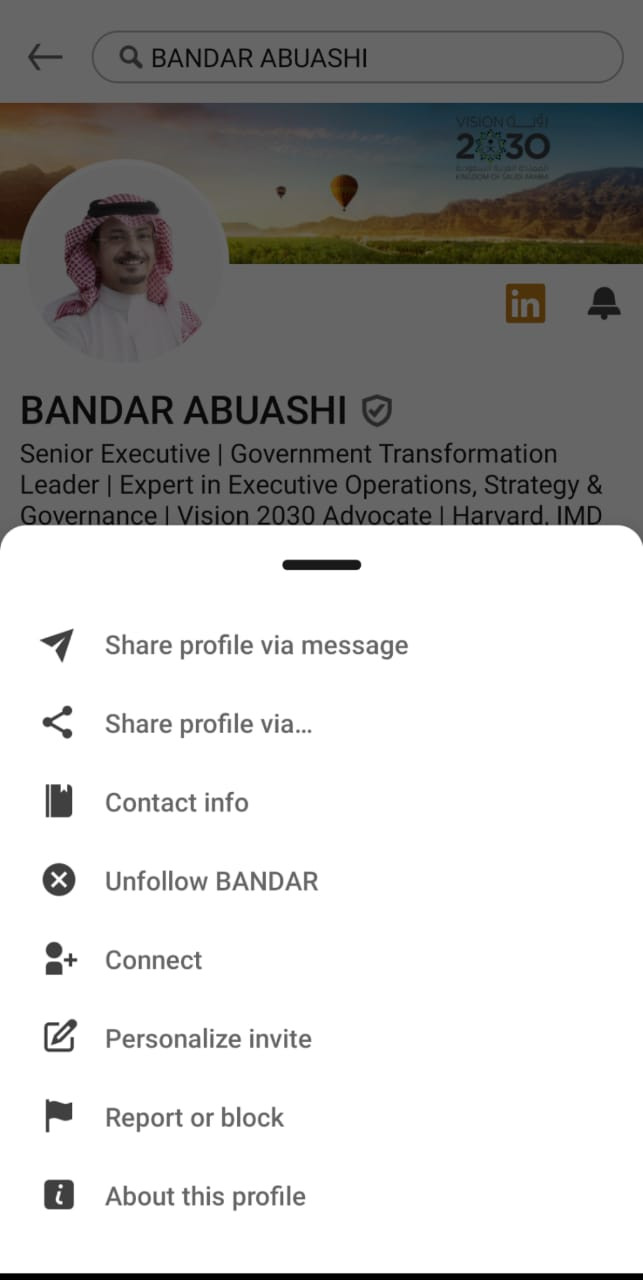The image size is (643, 1280).
Task: Tap the bottom sheet drag handle
Action: point(321,565)
